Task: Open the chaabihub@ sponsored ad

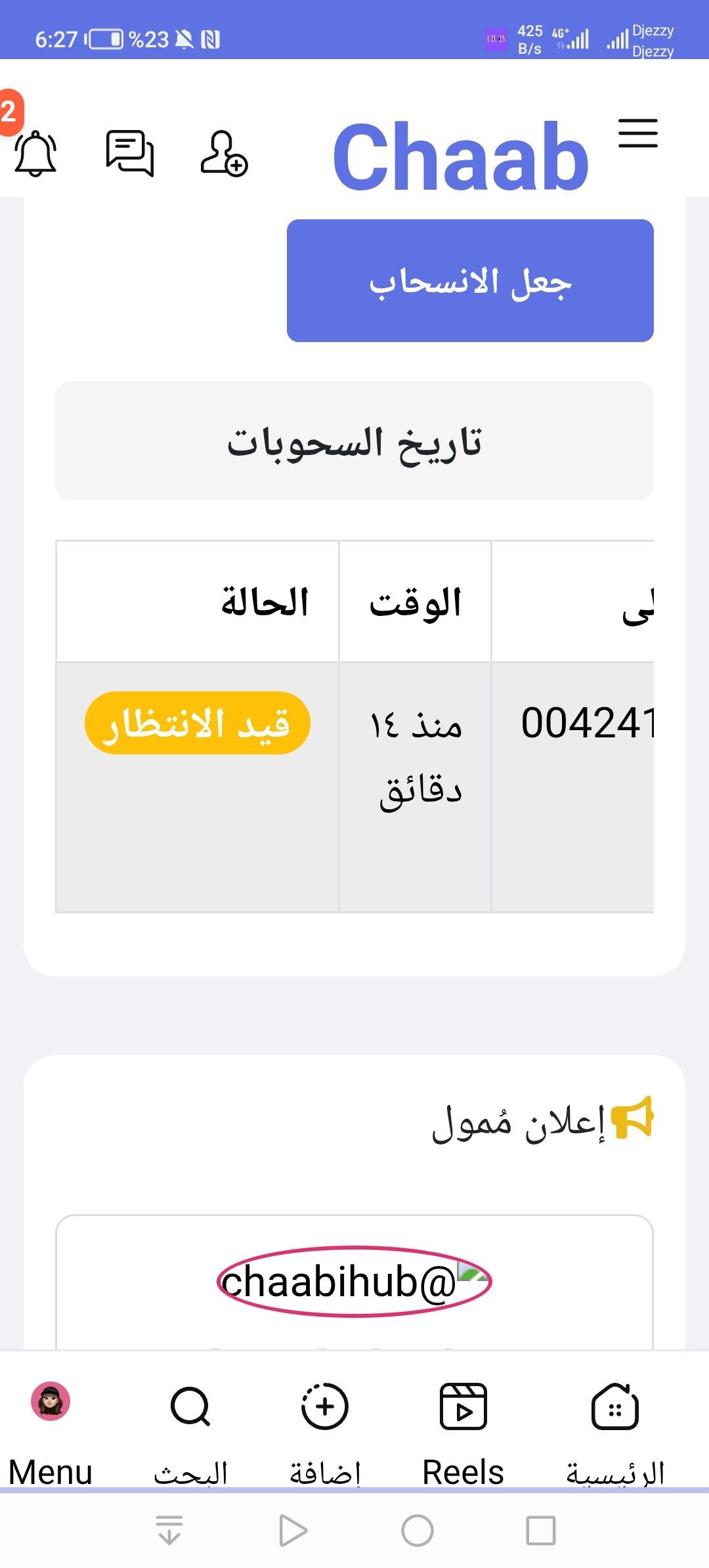Action: click(x=354, y=1282)
